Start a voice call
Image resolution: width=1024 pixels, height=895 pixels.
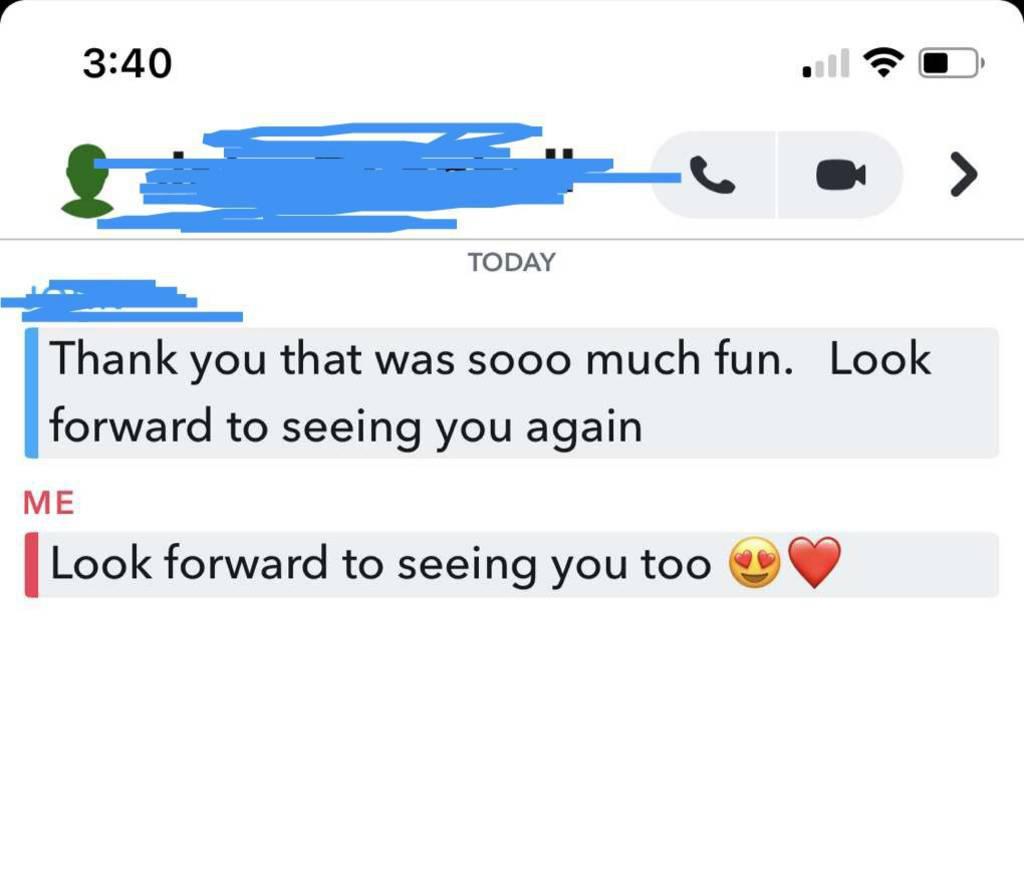[x=714, y=176]
